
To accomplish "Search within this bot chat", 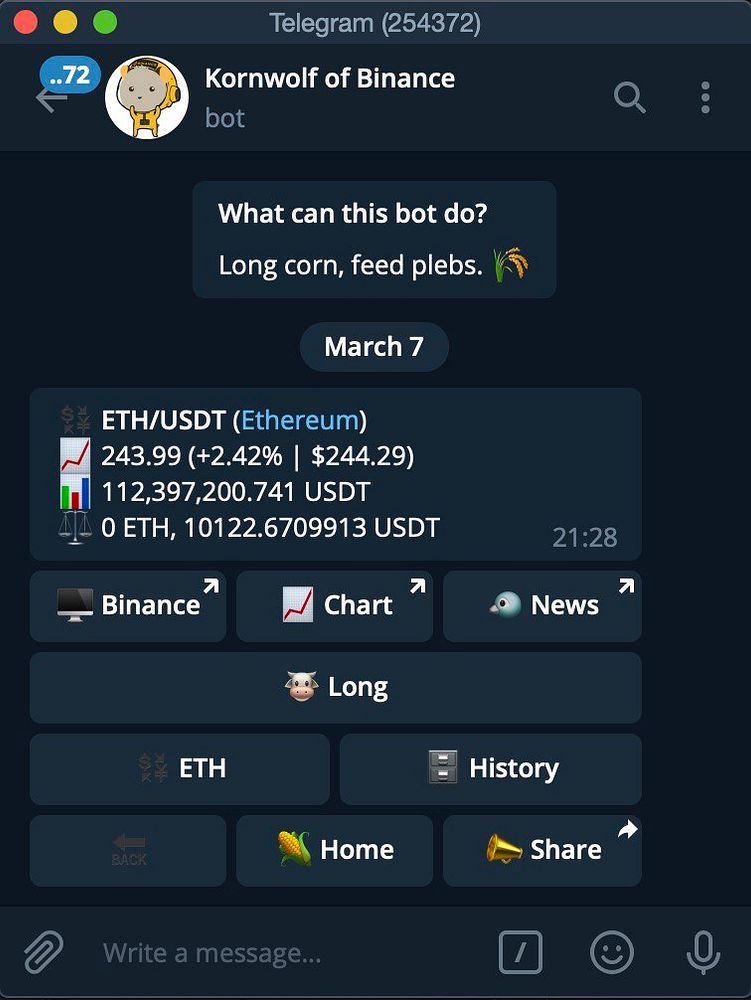I will point(629,97).
